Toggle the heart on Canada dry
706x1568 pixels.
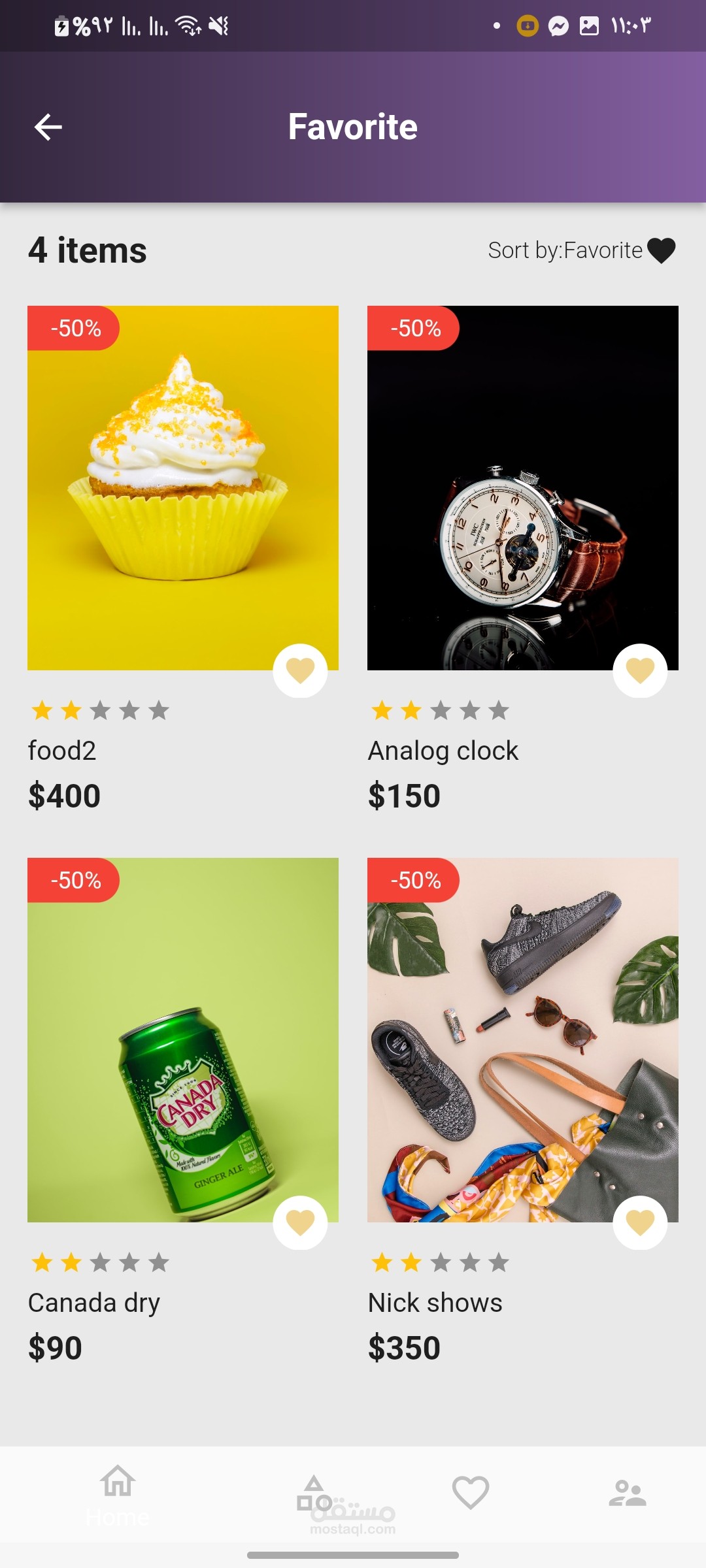click(x=300, y=1222)
